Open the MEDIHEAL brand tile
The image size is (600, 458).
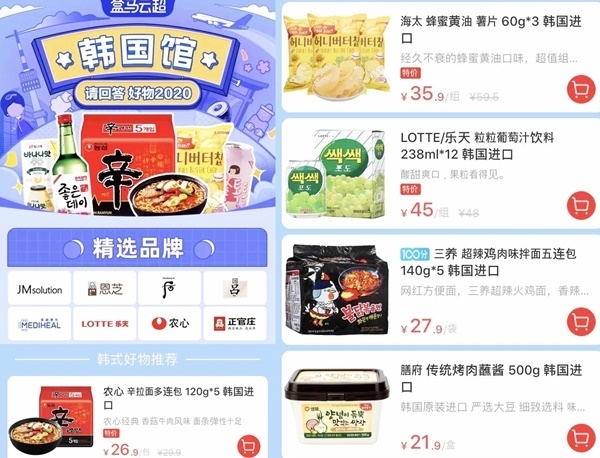40,323
